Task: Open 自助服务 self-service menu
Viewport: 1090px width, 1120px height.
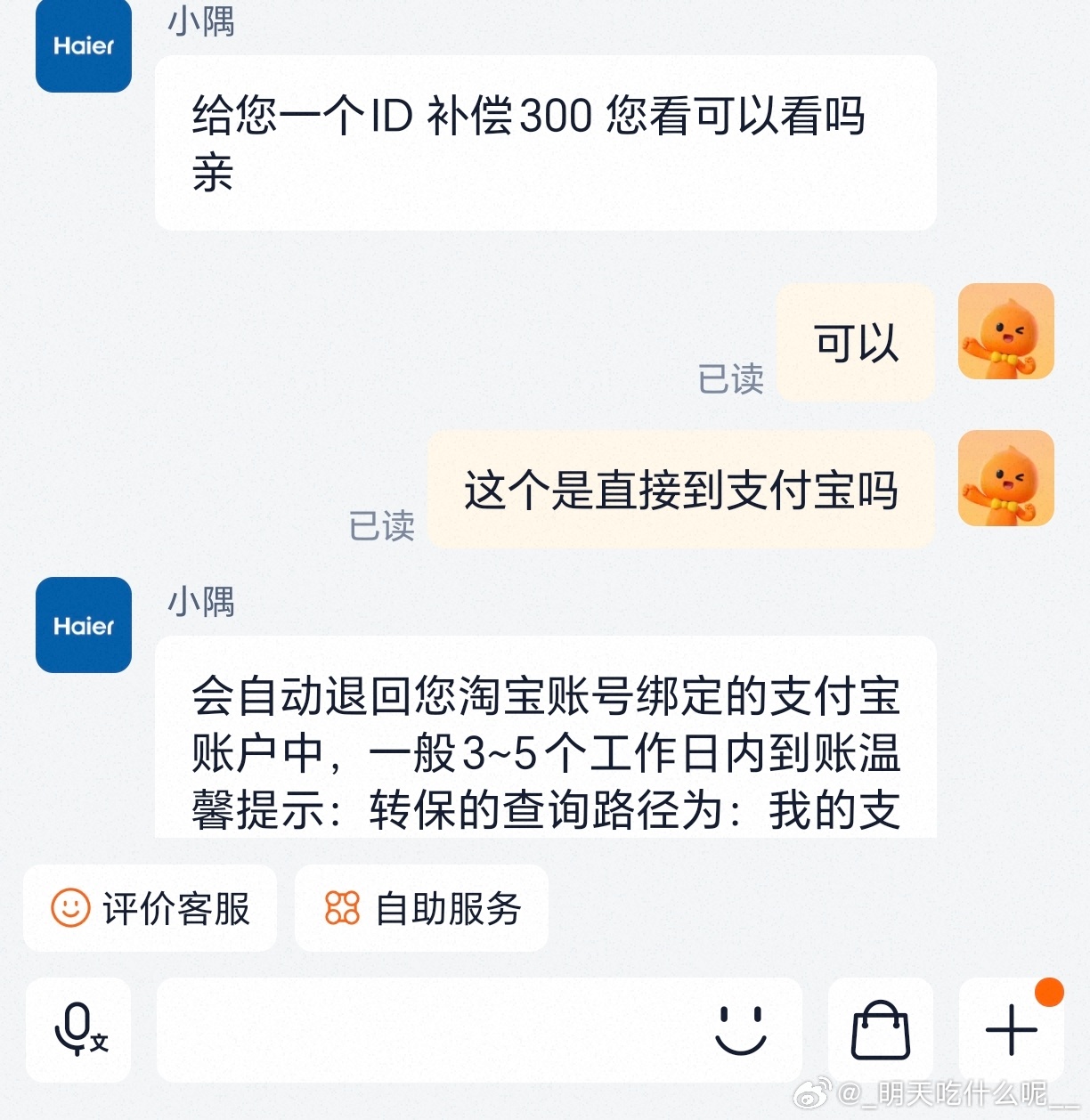Action: [x=421, y=908]
